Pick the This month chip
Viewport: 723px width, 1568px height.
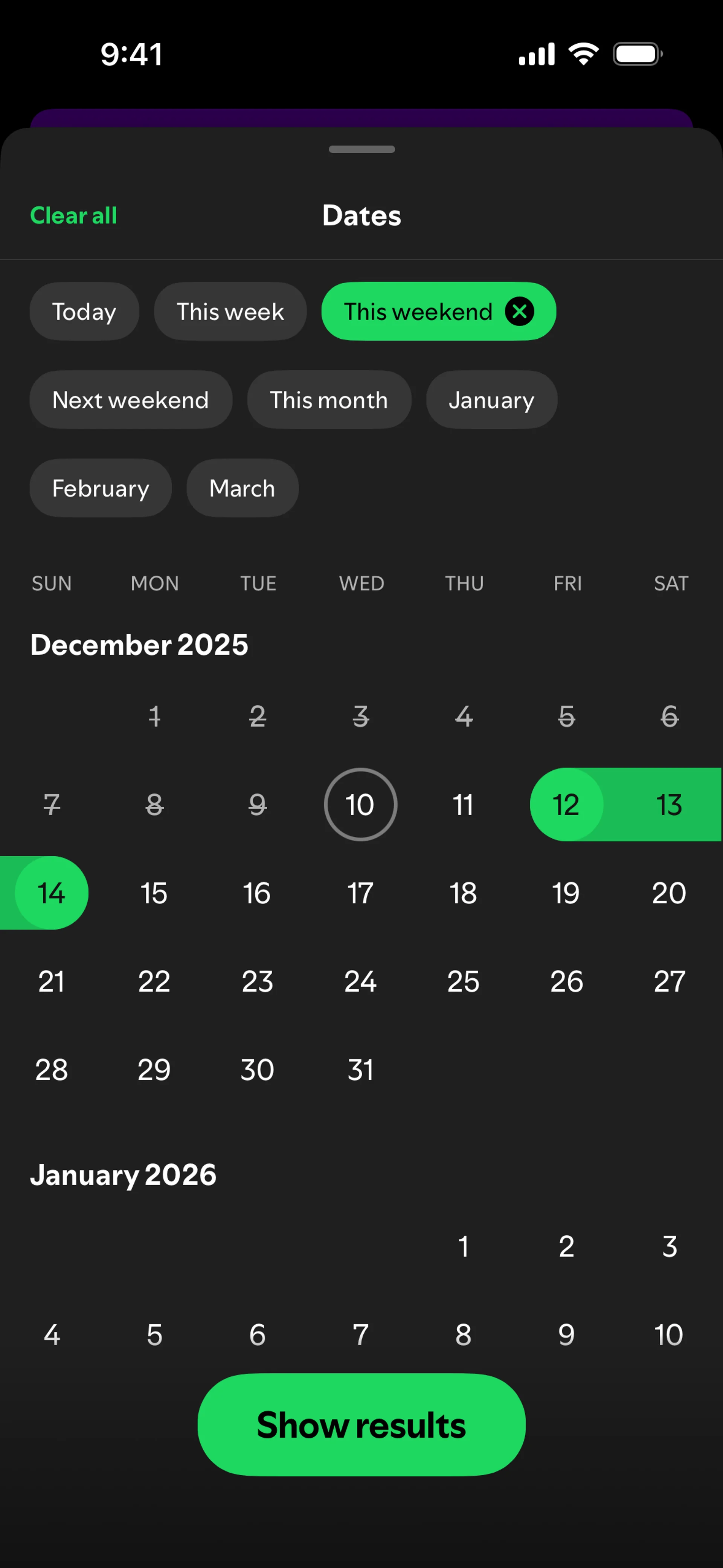pos(329,399)
